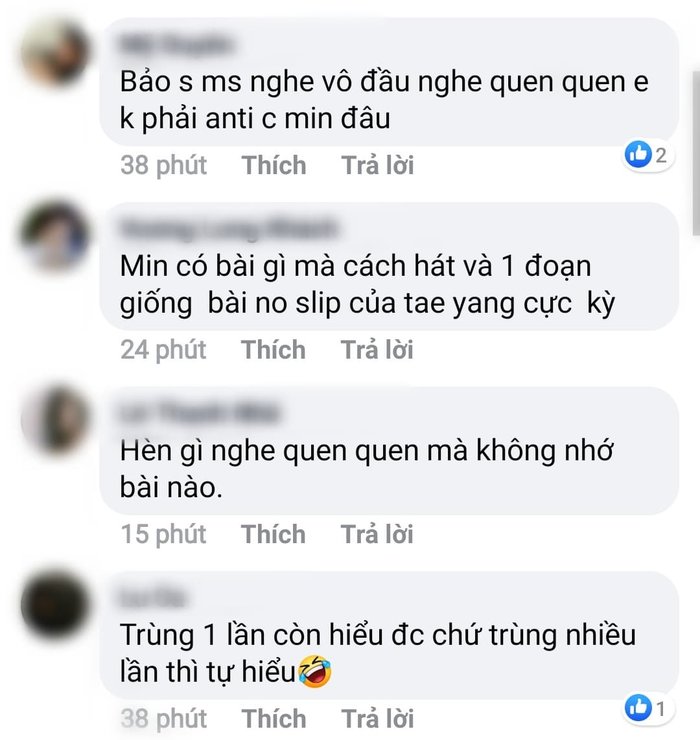
Task: Like the comment starting "Bảo s ms nghe"
Action: click(x=273, y=165)
